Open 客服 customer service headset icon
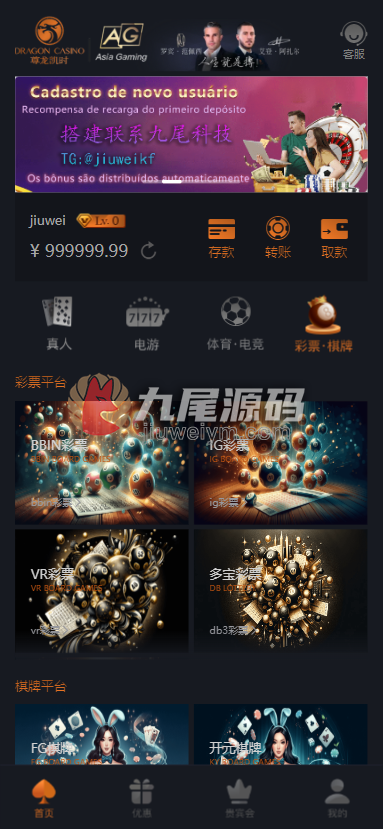Image resolution: width=383 pixels, height=829 pixels. point(354,41)
